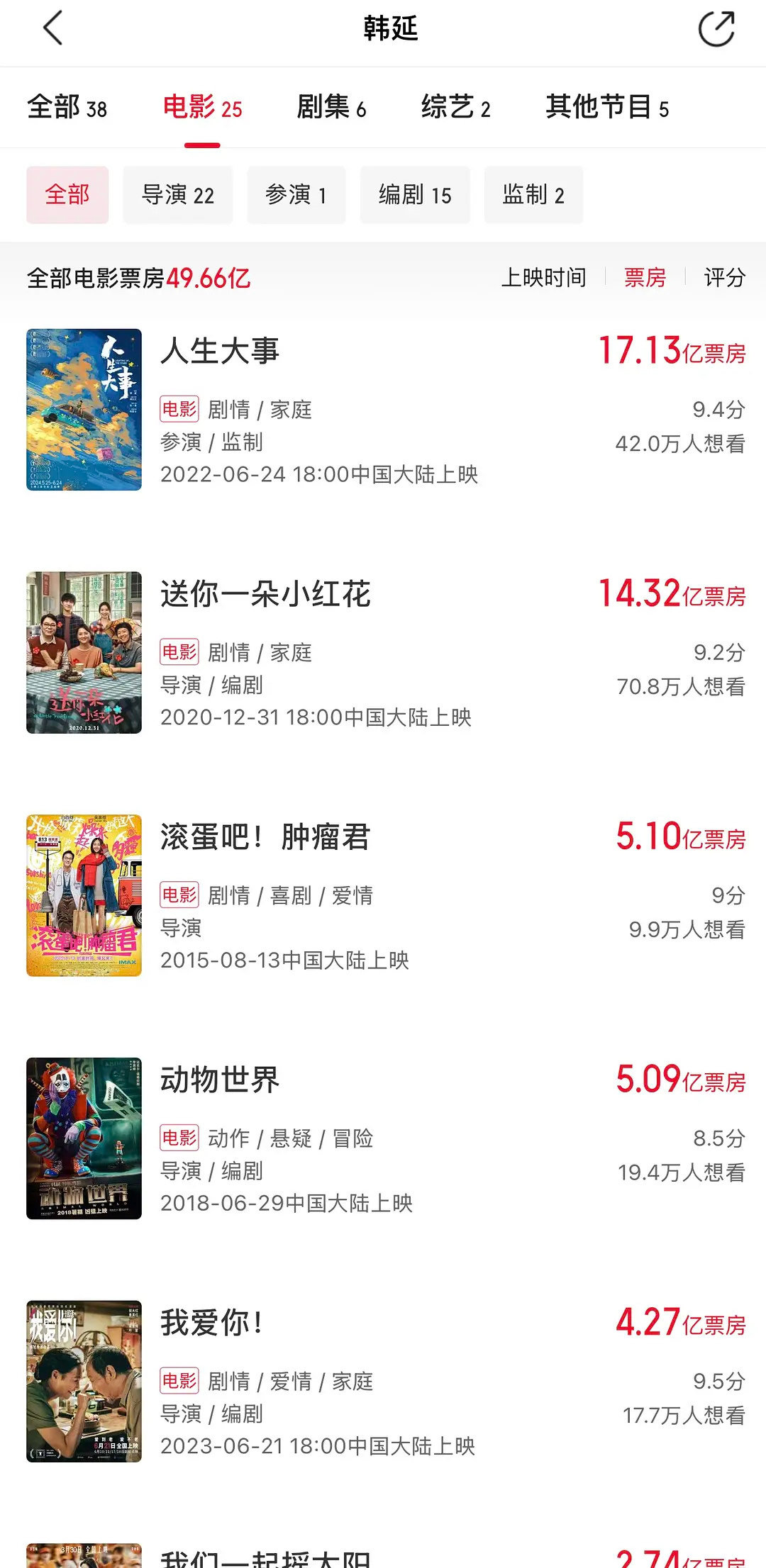Sort the list by 上映时间
The width and height of the screenshot is (766, 1568).
coord(543,277)
